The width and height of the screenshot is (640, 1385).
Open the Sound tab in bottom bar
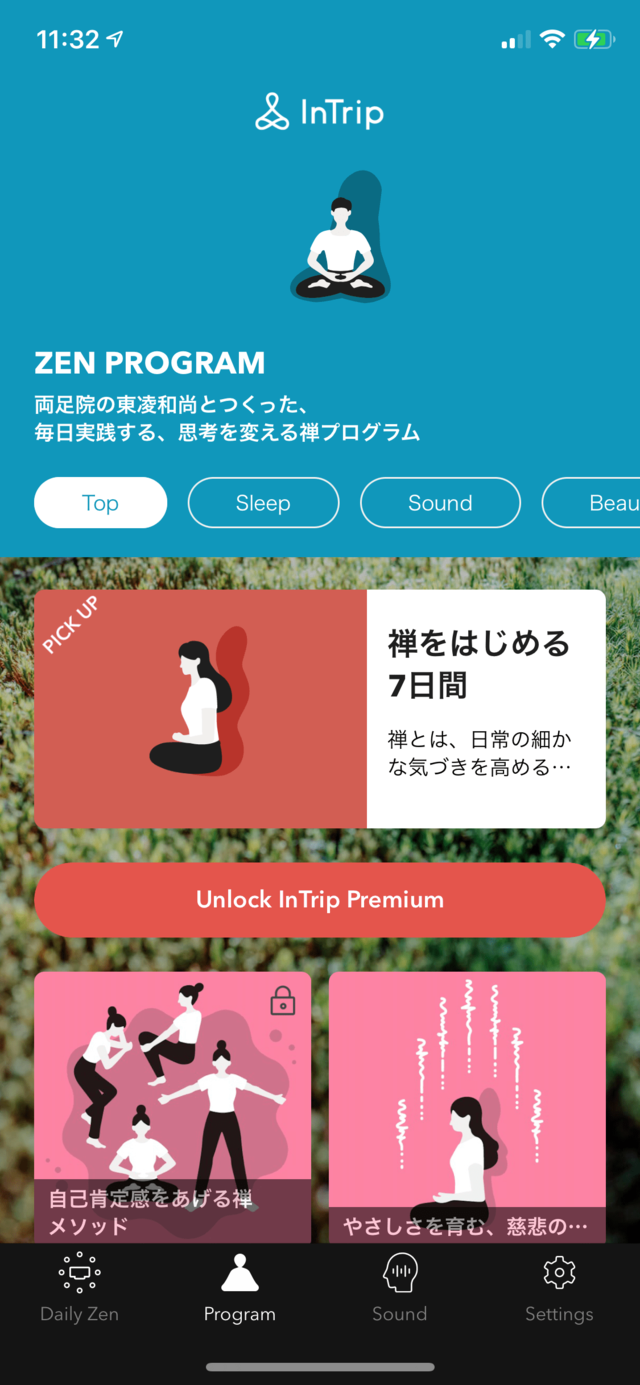[x=399, y=1289]
